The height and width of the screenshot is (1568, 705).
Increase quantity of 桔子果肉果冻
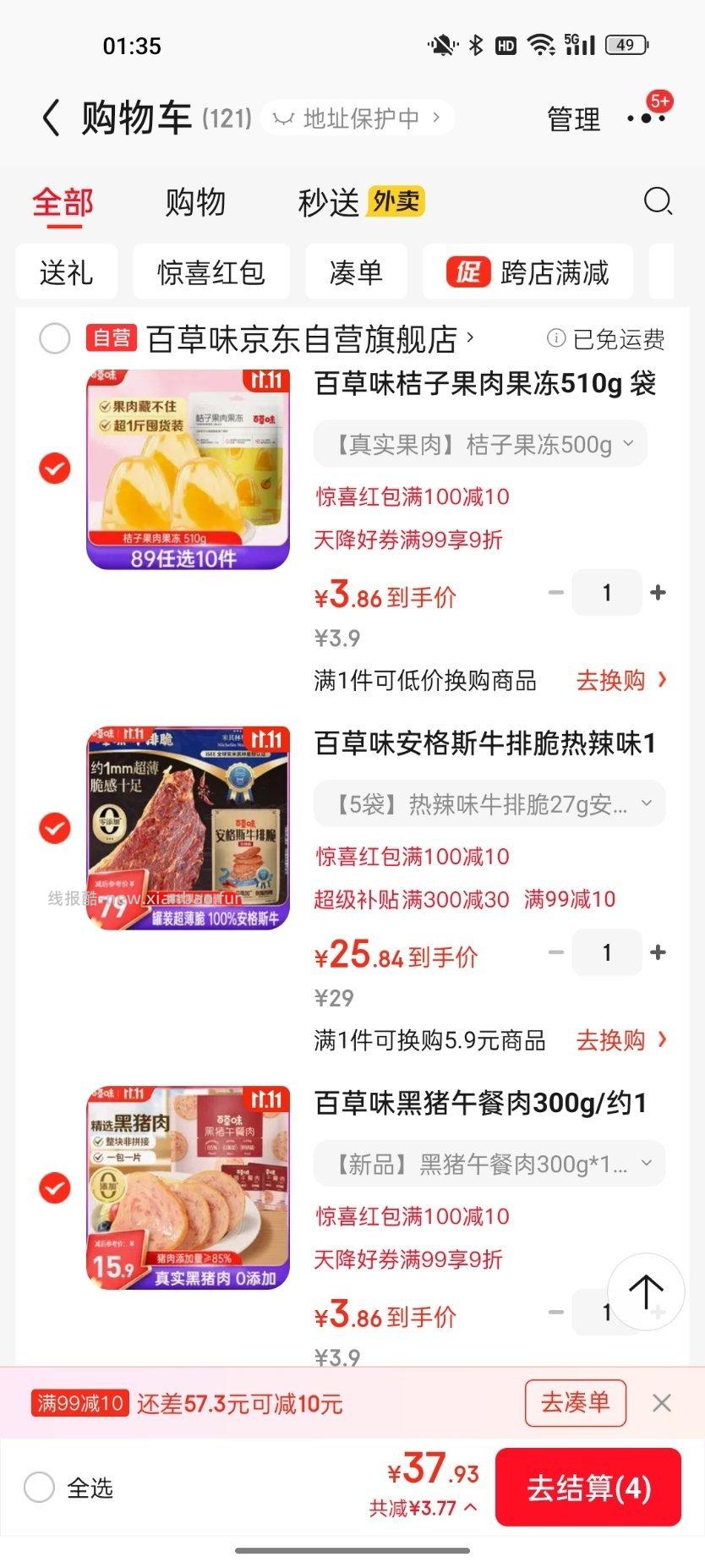pyautogui.click(x=659, y=593)
